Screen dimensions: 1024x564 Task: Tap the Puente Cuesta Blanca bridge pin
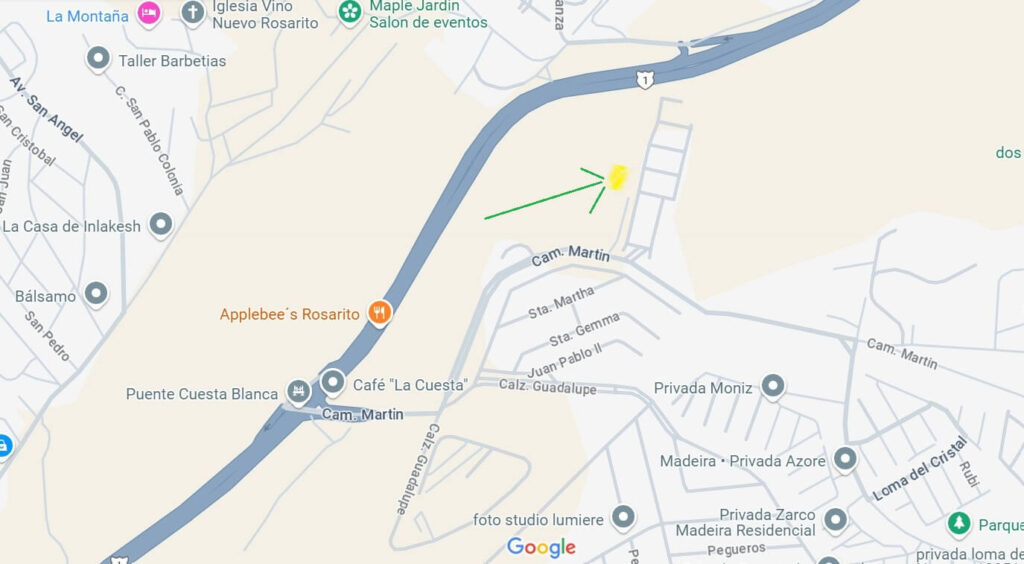(x=298, y=392)
